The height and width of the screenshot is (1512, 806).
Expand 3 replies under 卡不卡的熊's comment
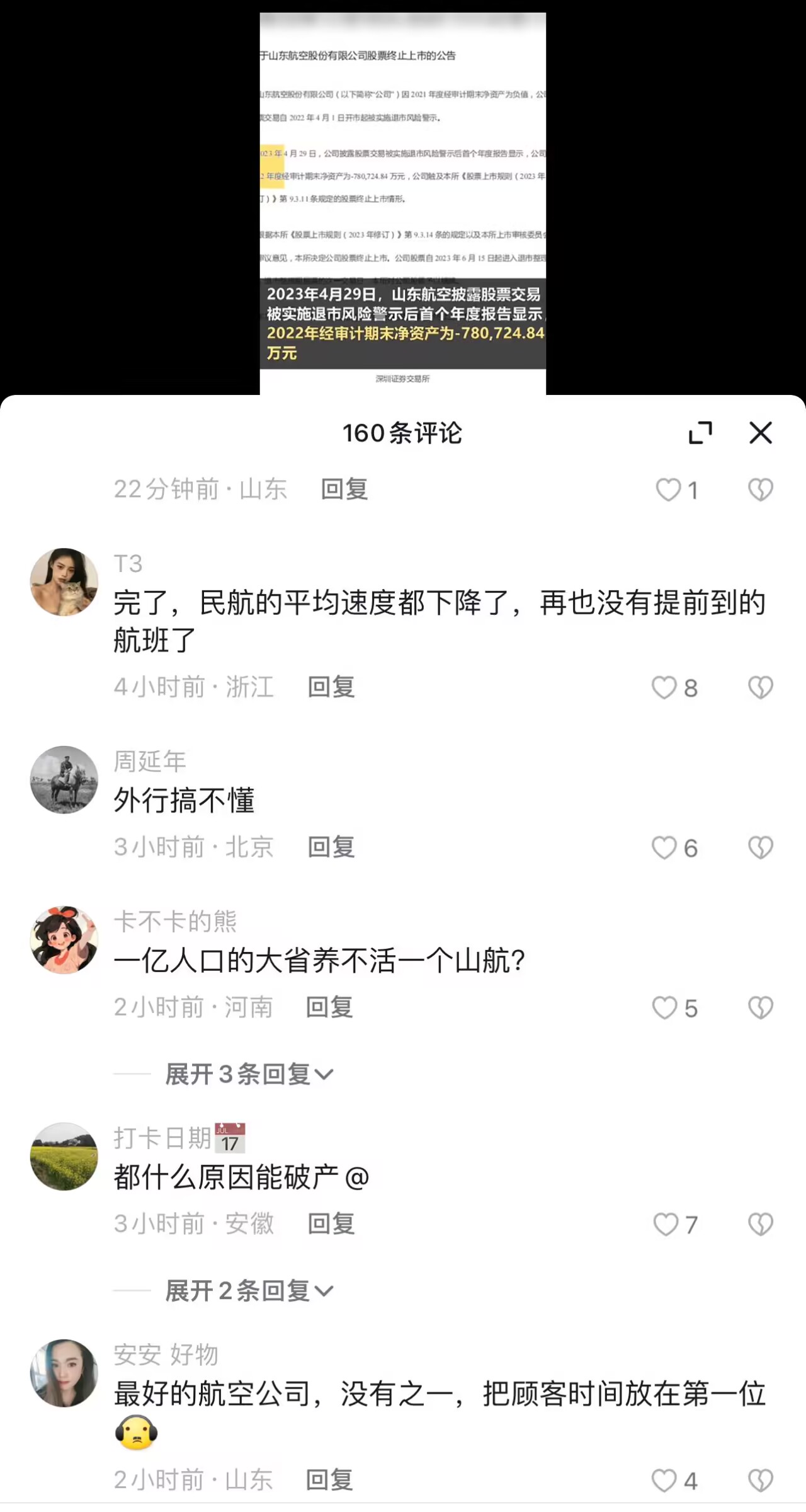[x=247, y=1074]
